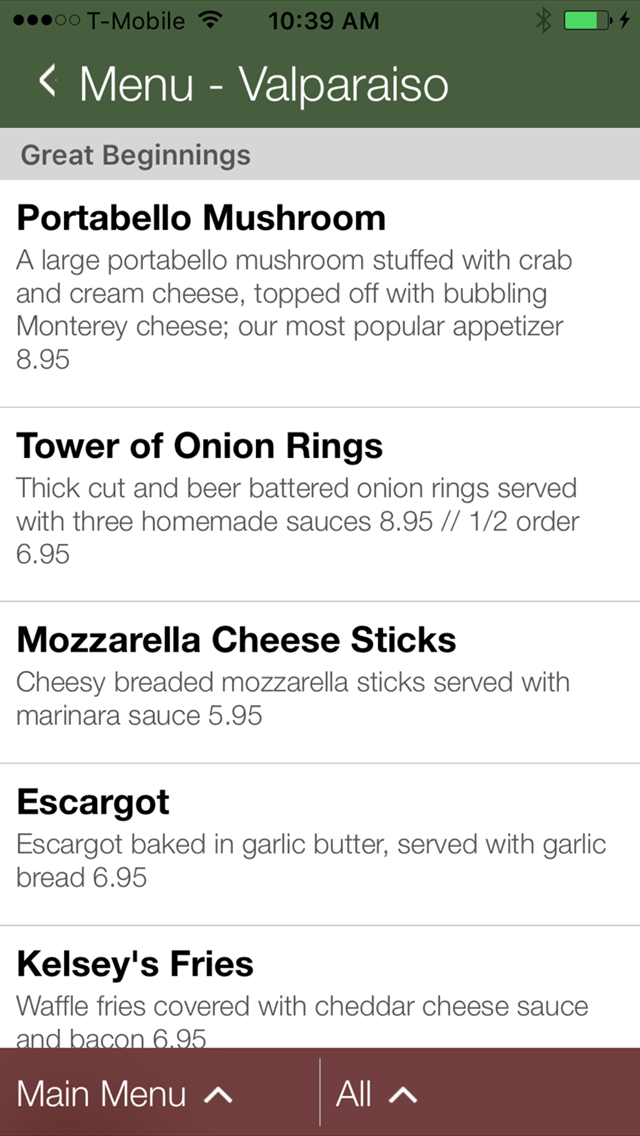The height and width of the screenshot is (1136, 640).
Task: Open Mozzarella Cheese Sticks
Action: (x=320, y=682)
